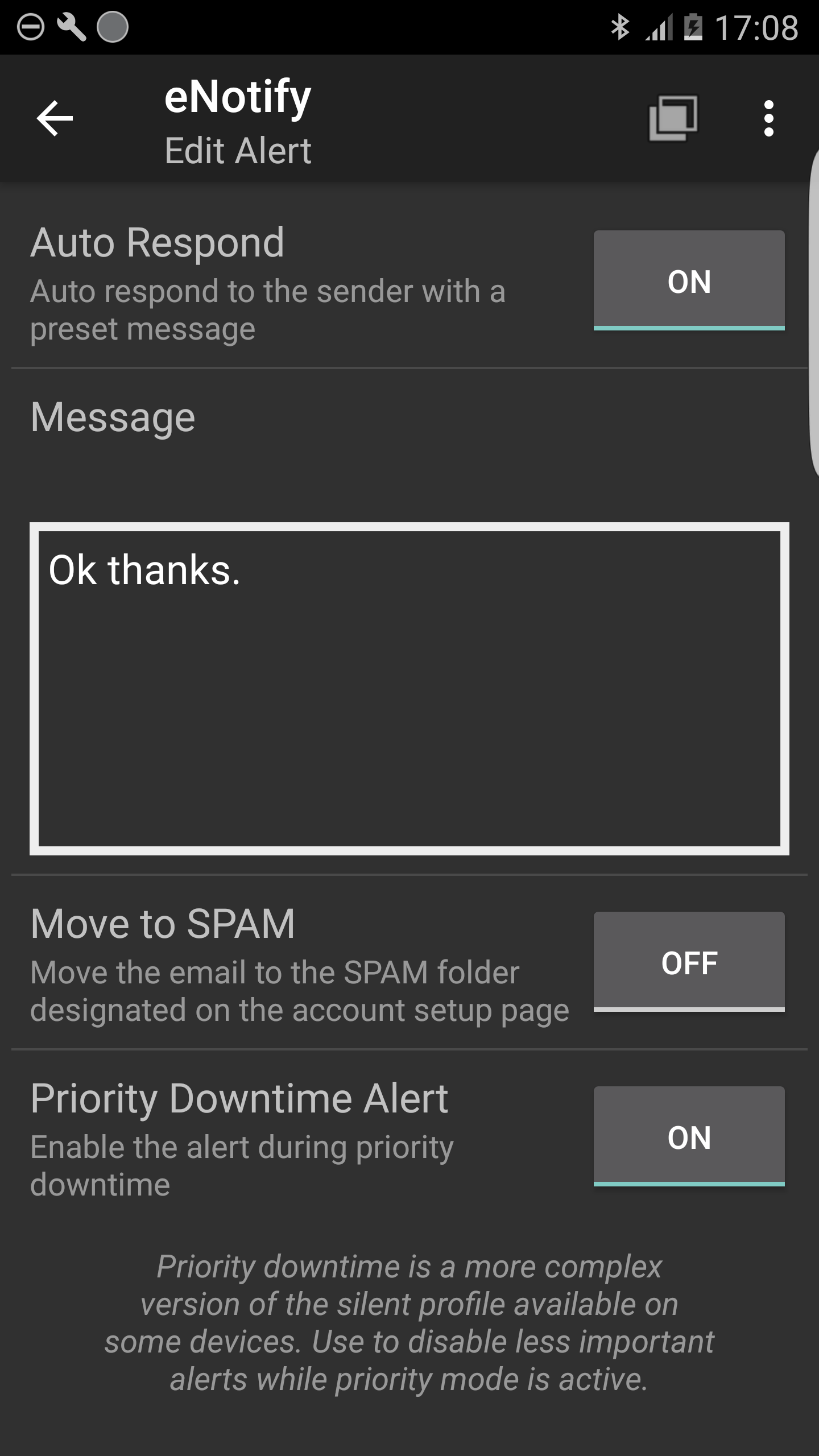Edit the "Ok thanks." message field
Viewport: 819px width, 1456px height.
[x=409, y=689]
